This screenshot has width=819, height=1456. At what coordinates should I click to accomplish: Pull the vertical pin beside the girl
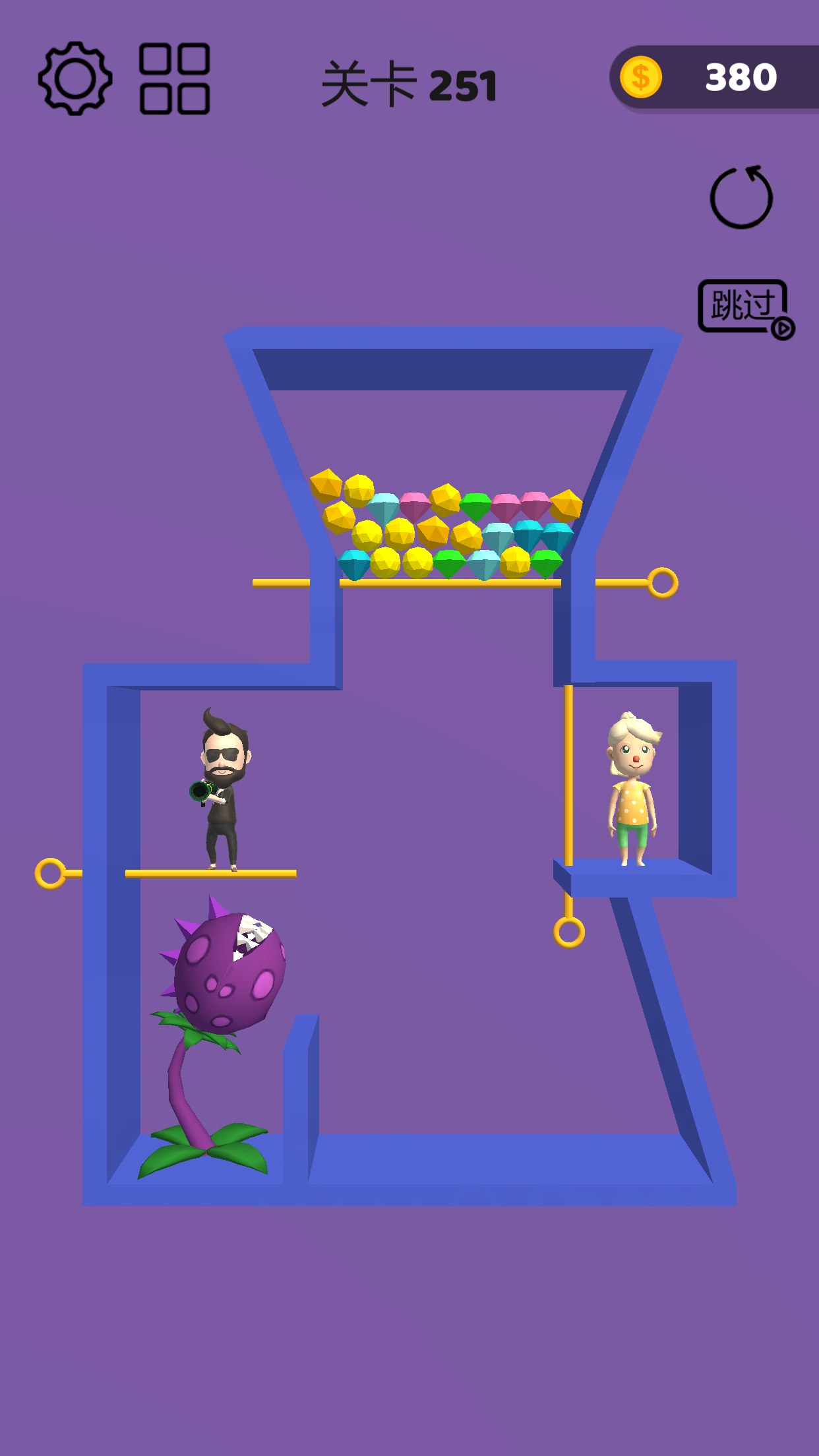tap(568, 932)
